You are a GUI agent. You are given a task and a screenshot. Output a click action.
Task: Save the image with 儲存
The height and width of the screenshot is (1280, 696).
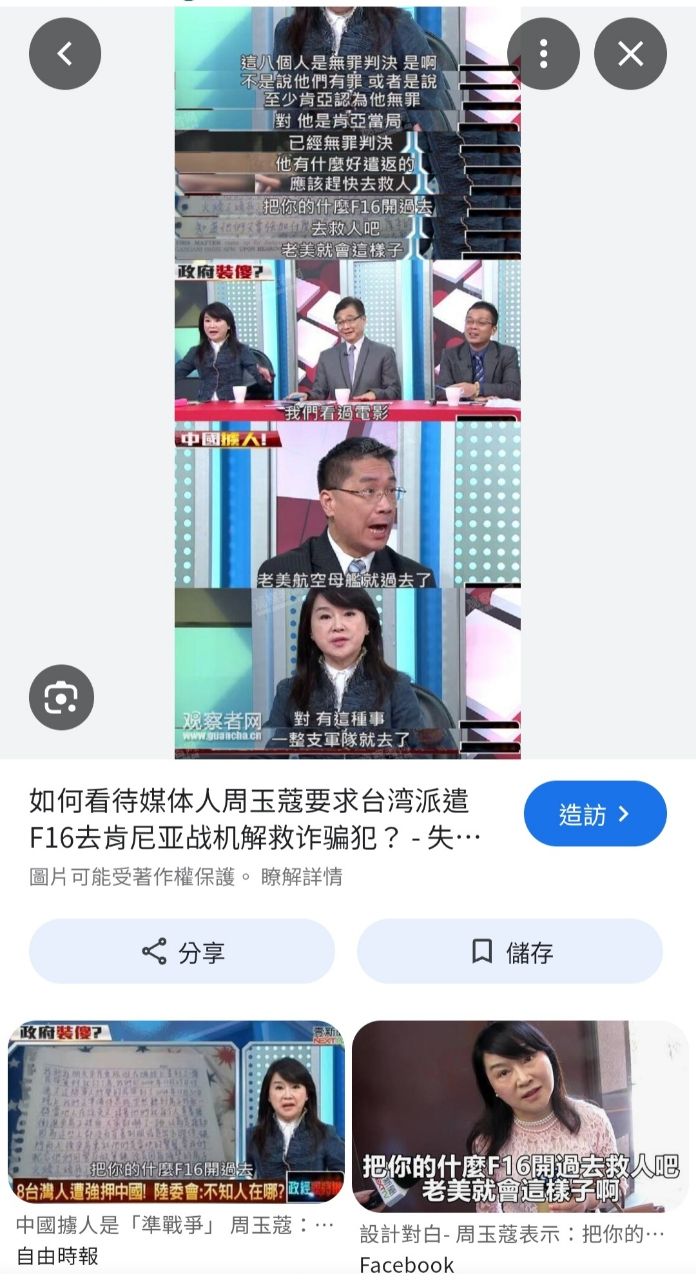[x=510, y=951]
